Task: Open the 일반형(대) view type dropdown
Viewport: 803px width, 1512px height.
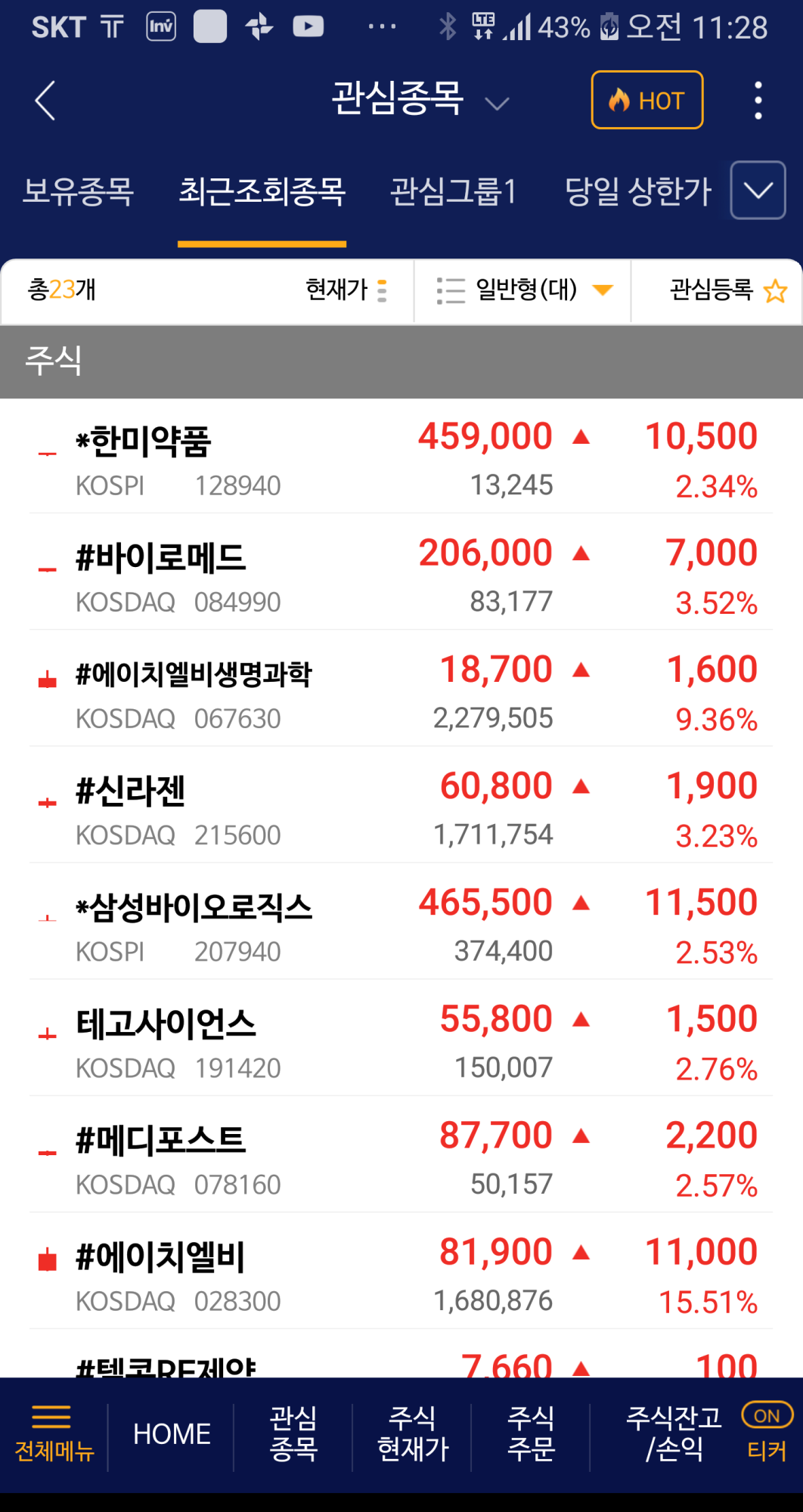Action: point(523,290)
